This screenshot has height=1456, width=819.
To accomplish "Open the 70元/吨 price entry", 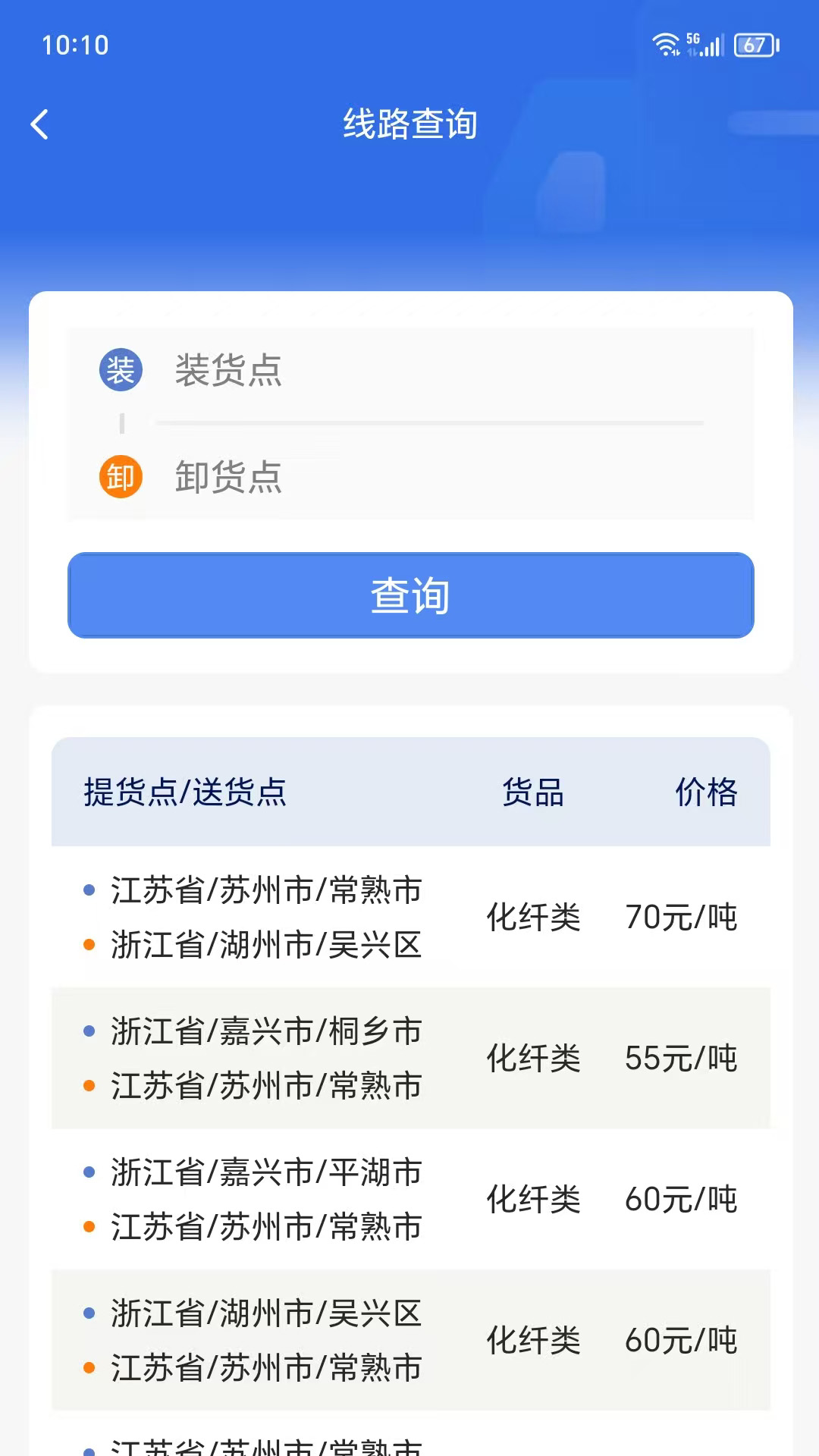I will pyautogui.click(x=680, y=918).
